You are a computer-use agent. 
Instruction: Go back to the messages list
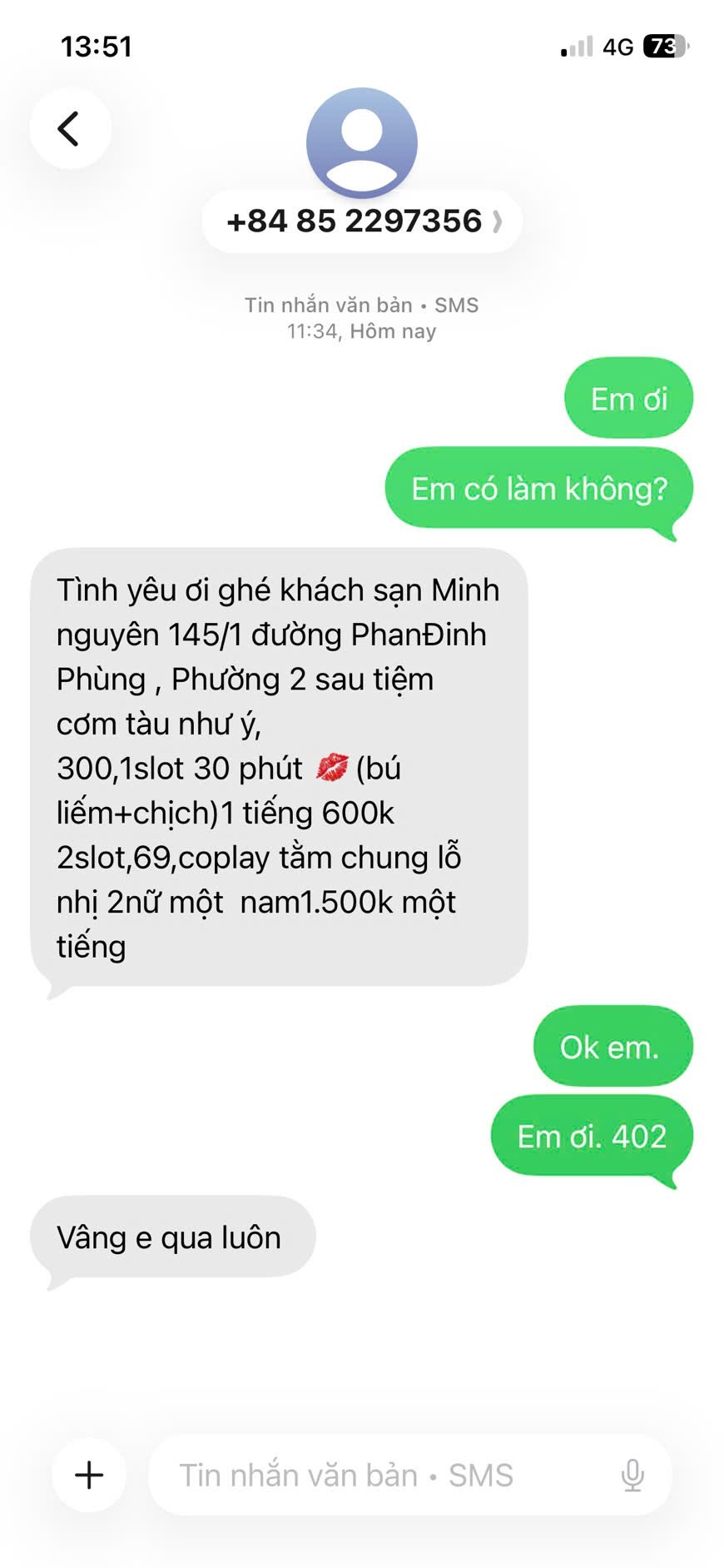69,128
